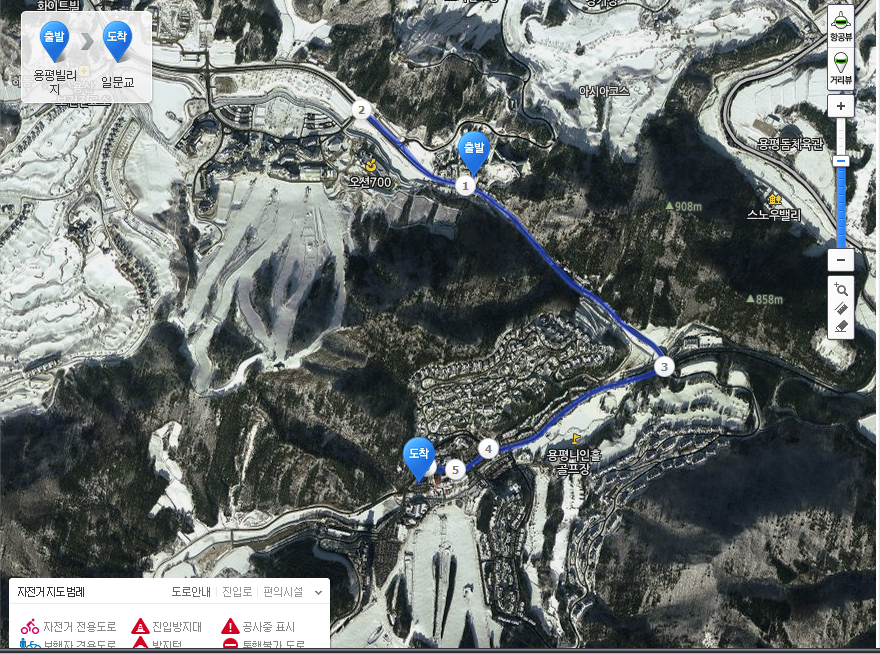Open aerial view (항공뷰)
880x654 pixels.
841,24
